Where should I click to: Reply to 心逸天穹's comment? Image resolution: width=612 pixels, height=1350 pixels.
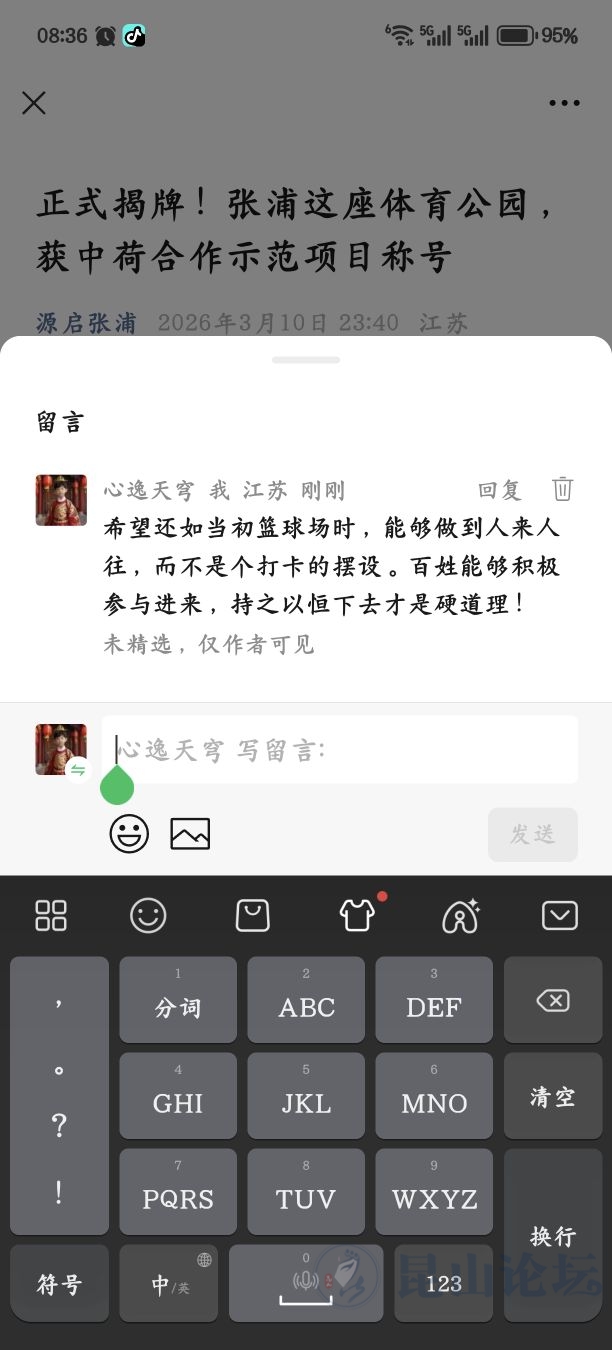[x=500, y=490]
